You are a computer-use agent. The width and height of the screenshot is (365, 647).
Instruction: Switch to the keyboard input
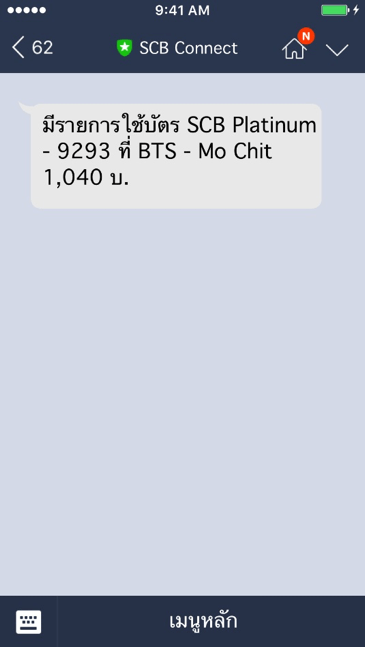28,621
